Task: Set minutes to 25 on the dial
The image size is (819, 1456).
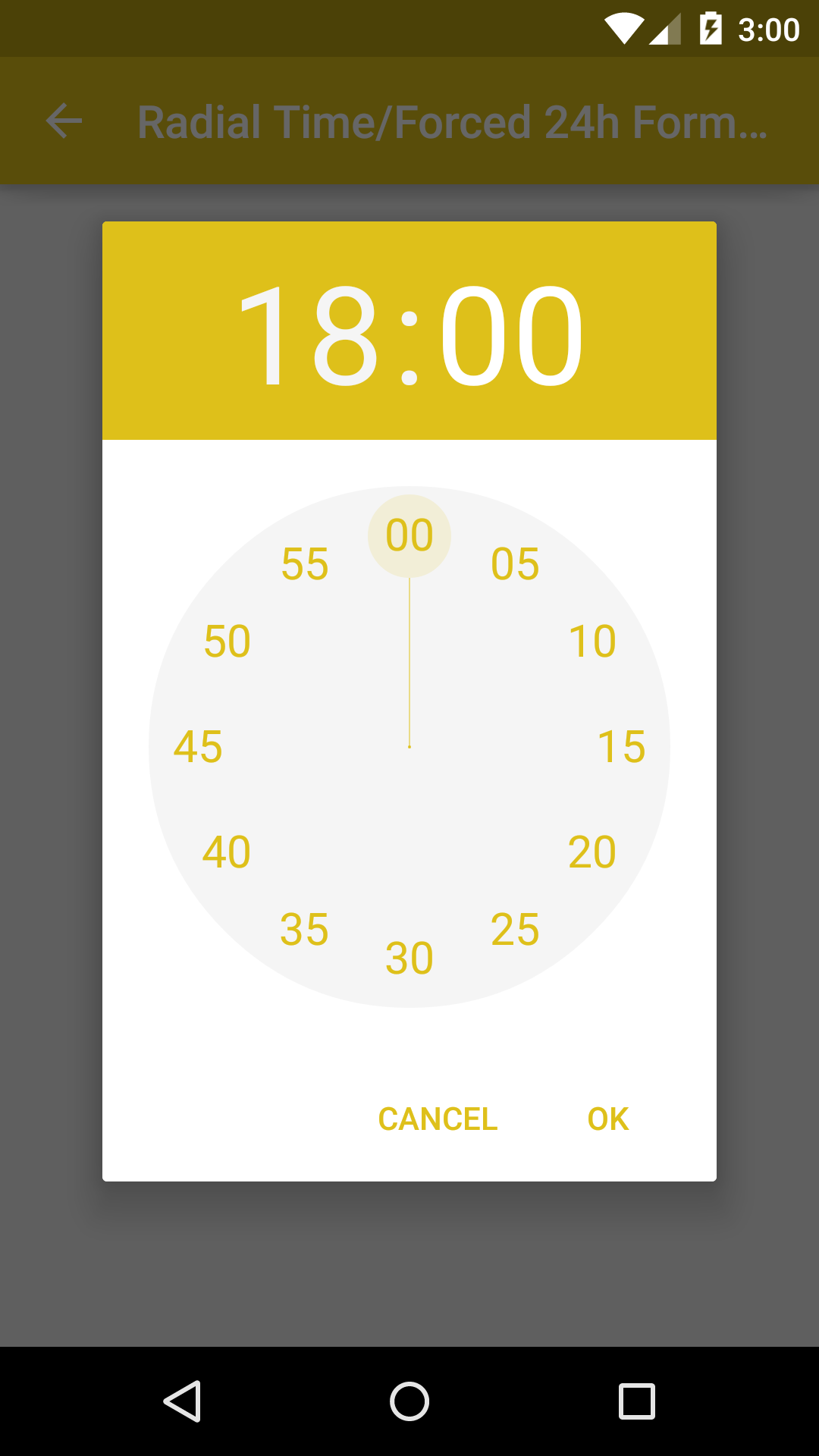Action: point(515,930)
